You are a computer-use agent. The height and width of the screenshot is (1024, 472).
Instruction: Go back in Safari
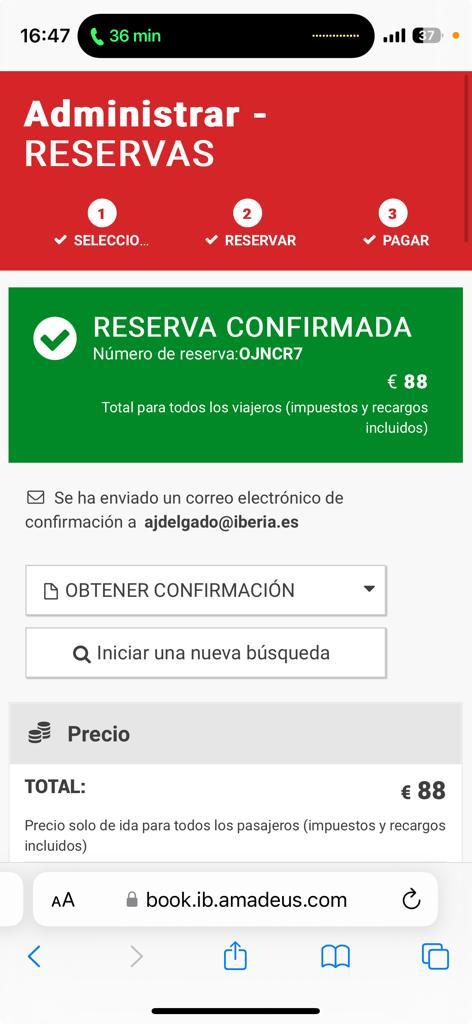34,957
